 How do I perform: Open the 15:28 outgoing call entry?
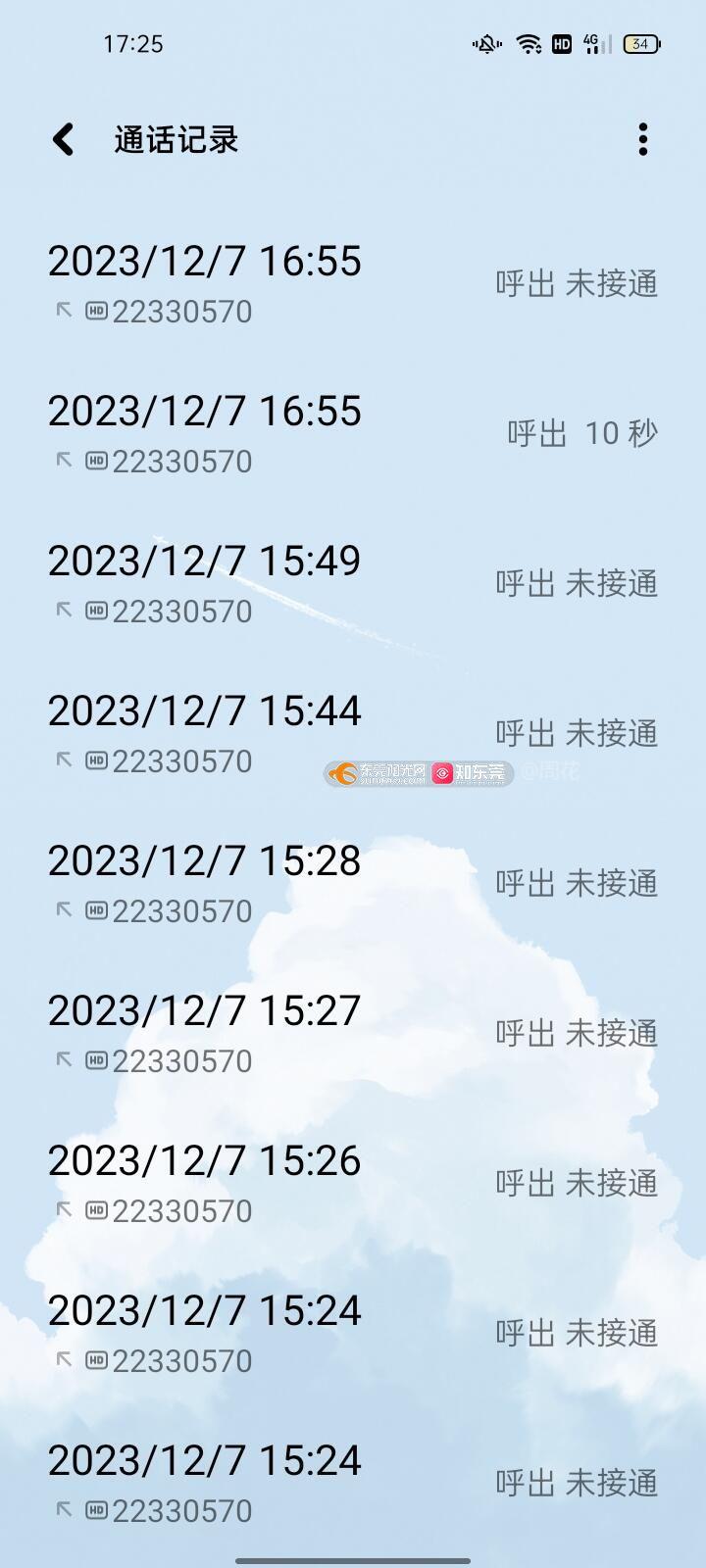(x=352, y=883)
